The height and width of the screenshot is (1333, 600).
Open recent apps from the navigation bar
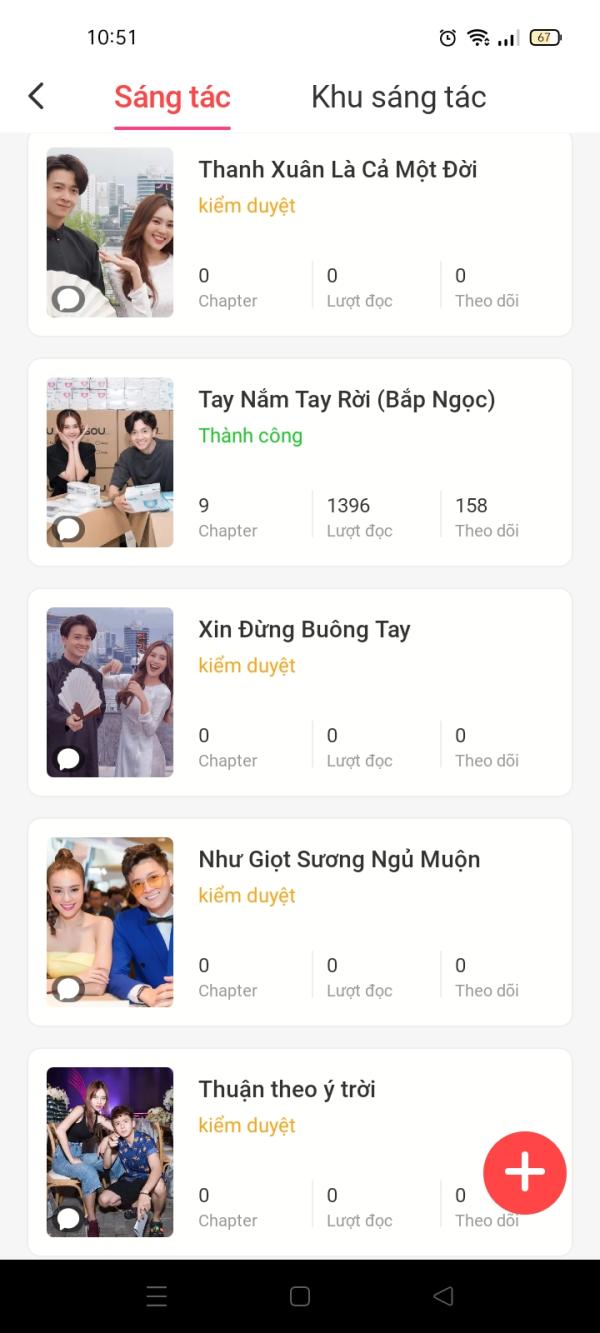157,1296
